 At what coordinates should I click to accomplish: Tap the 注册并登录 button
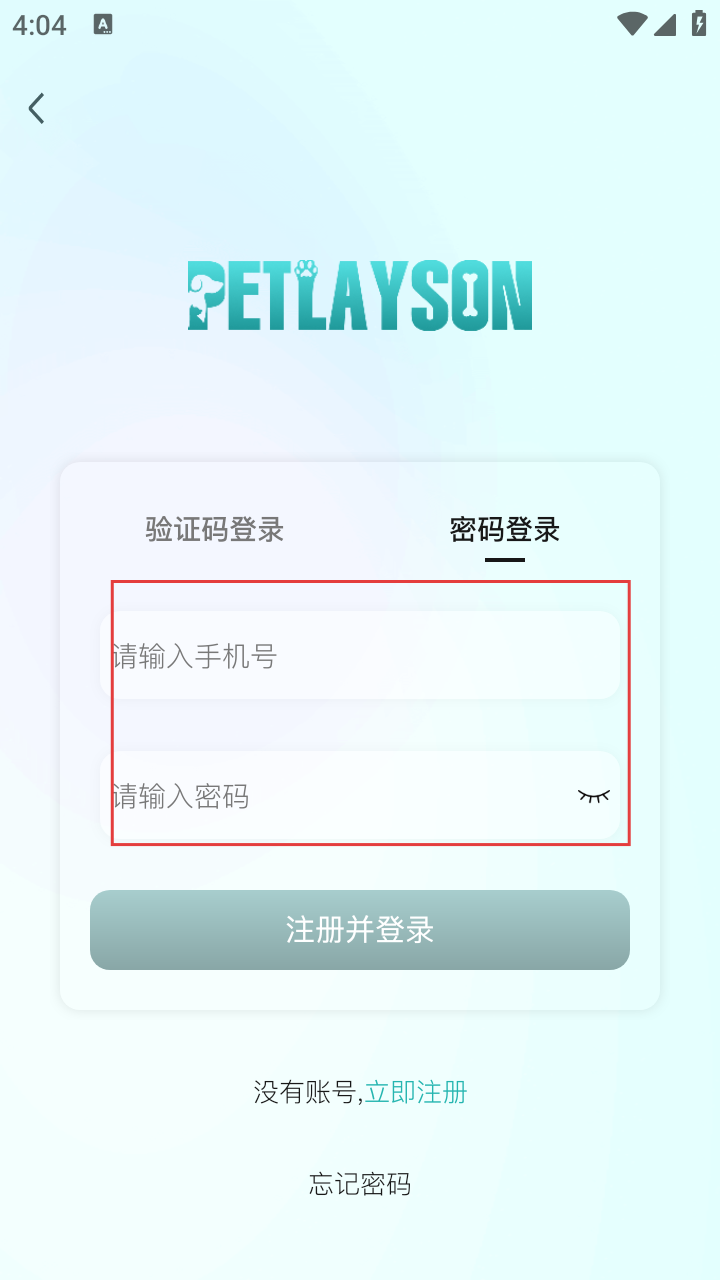pos(360,930)
